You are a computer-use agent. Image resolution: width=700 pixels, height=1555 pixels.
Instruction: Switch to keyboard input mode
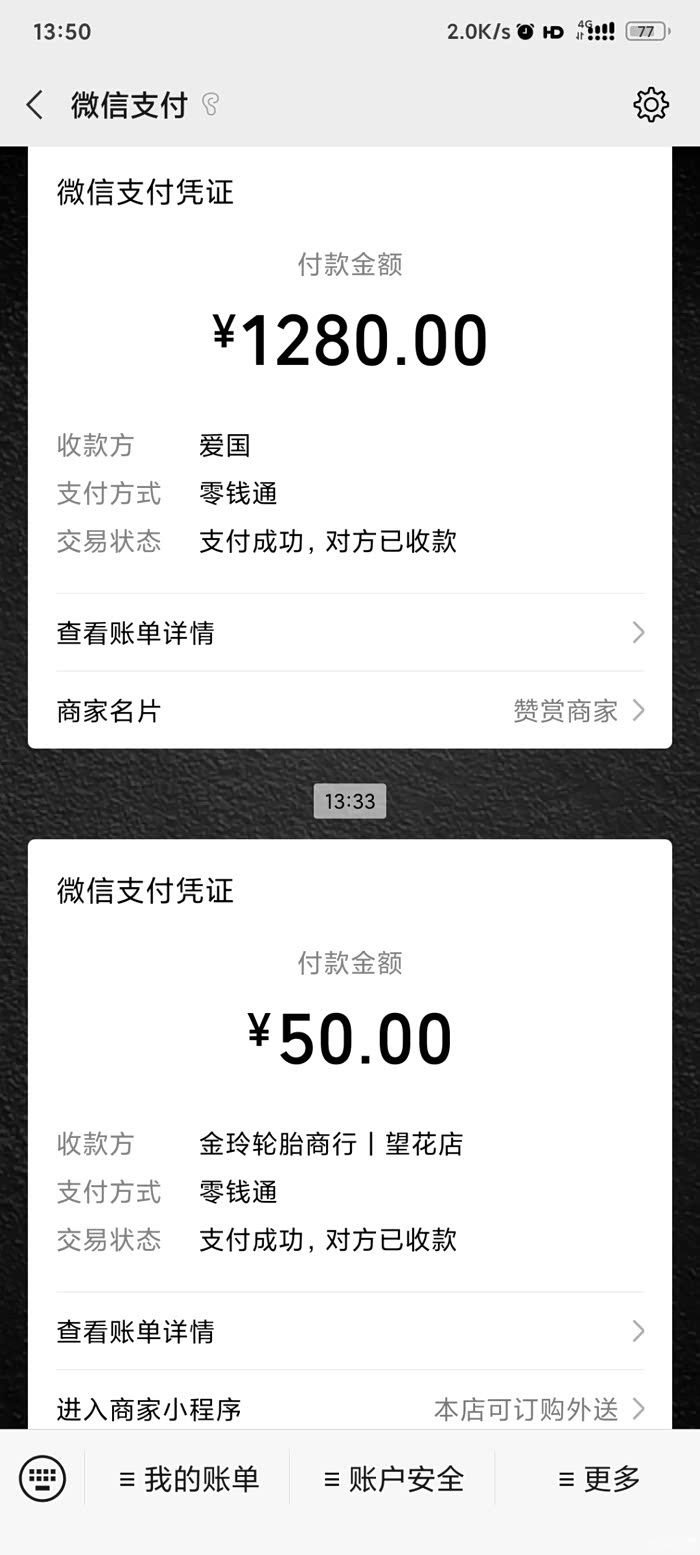pos(42,1478)
